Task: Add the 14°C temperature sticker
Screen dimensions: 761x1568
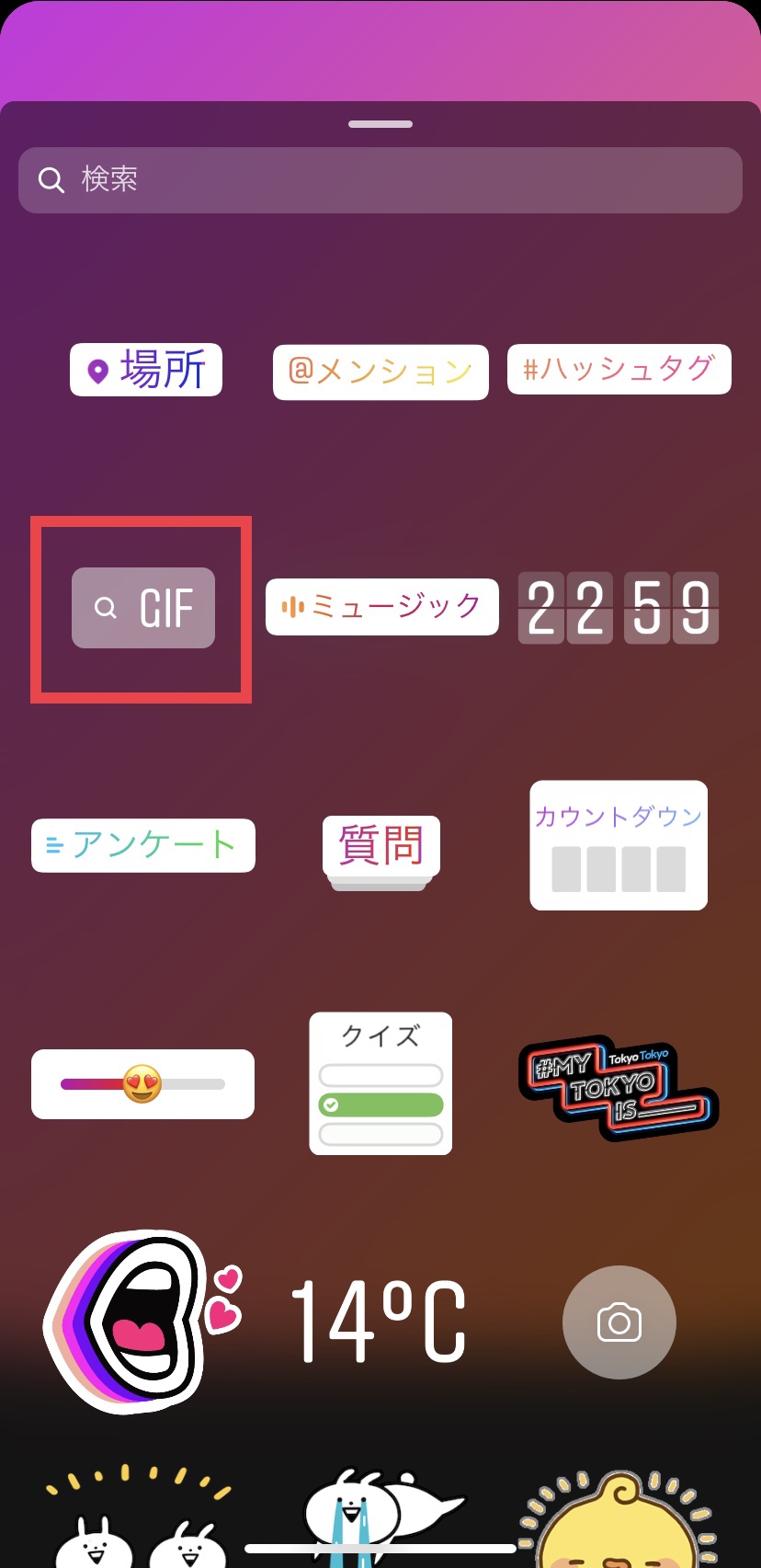Action: point(379,1322)
